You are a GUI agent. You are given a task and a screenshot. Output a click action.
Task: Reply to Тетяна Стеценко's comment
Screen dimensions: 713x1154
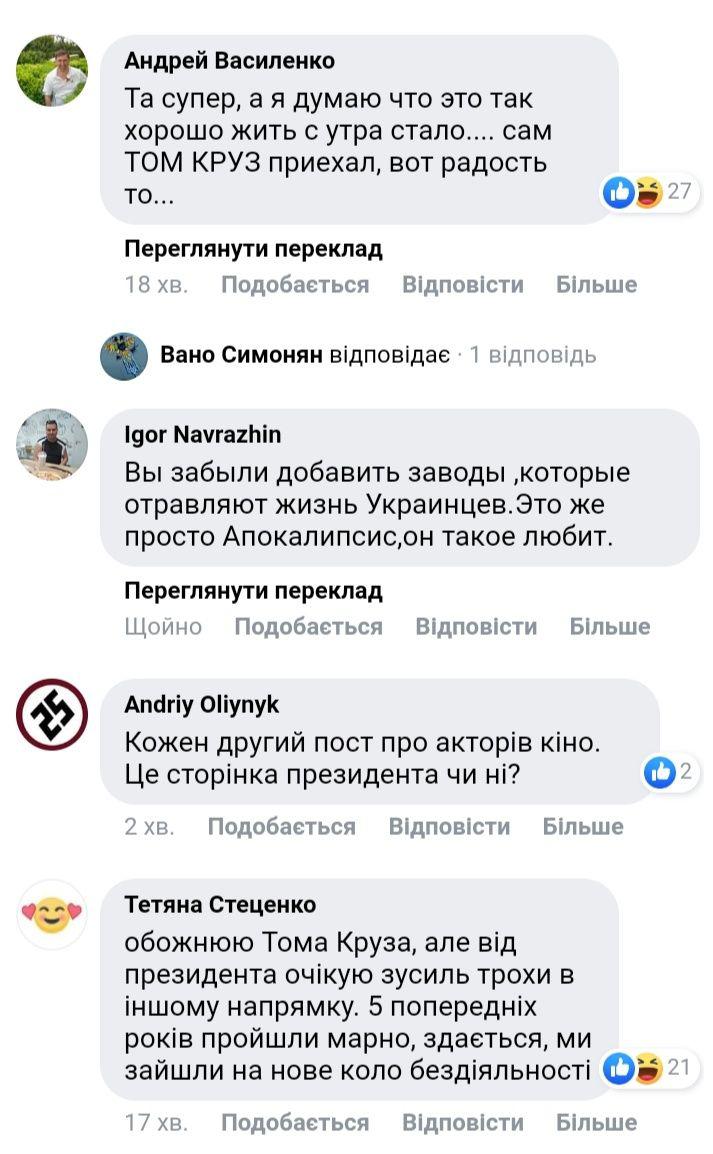pyautogui.click(x=462, y=1123)
